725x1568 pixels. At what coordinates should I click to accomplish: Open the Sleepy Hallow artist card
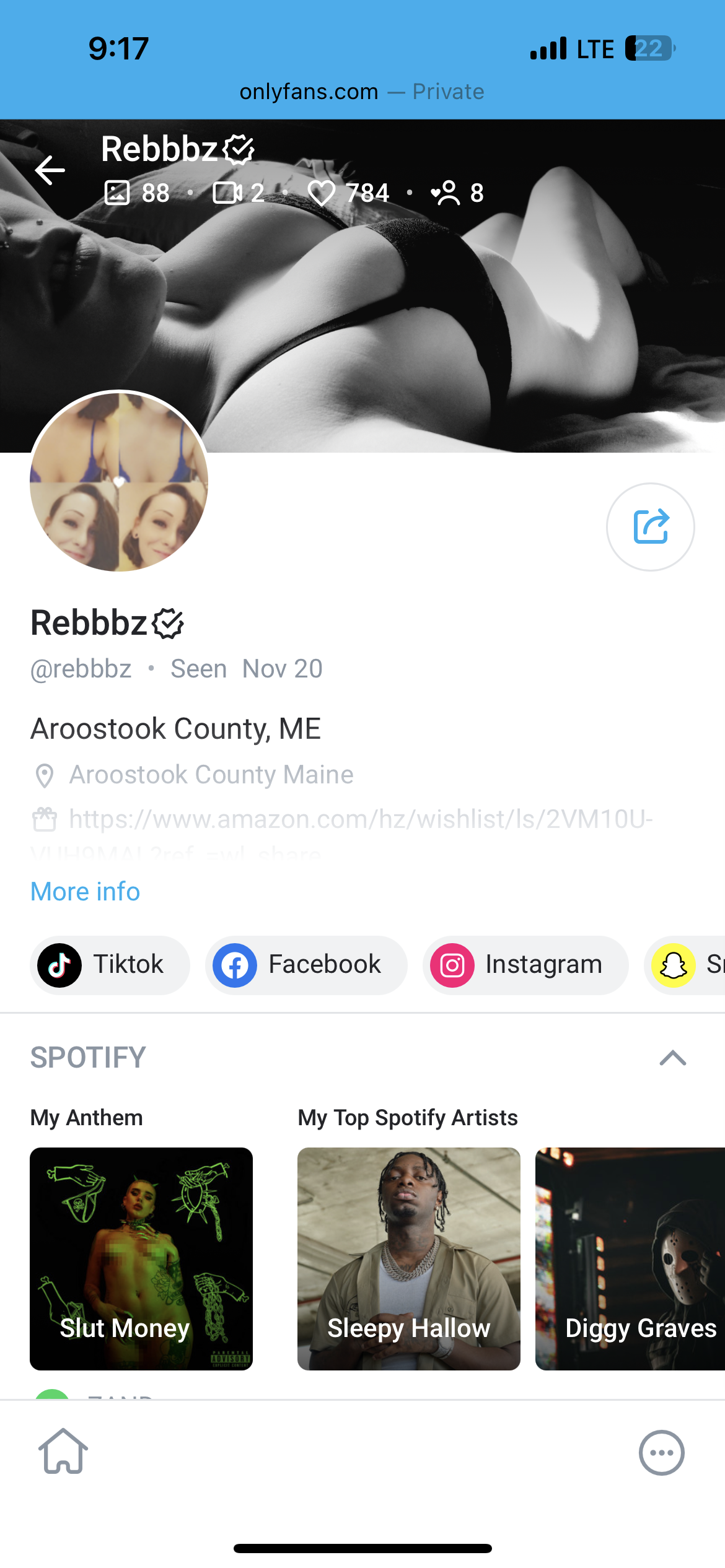pyautogui.click(x=409, y=1258)
